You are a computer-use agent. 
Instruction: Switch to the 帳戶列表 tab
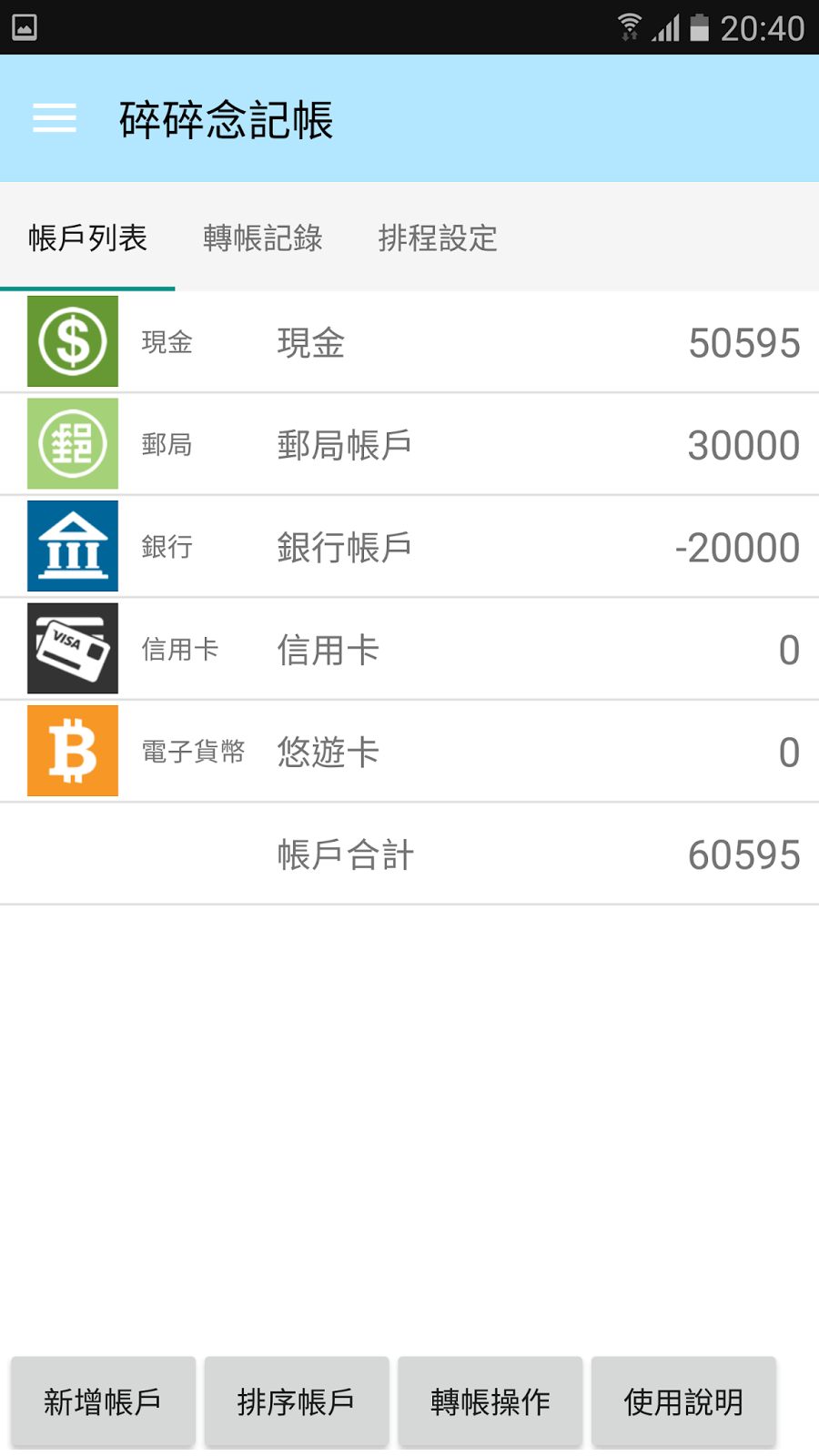[87, 238]
